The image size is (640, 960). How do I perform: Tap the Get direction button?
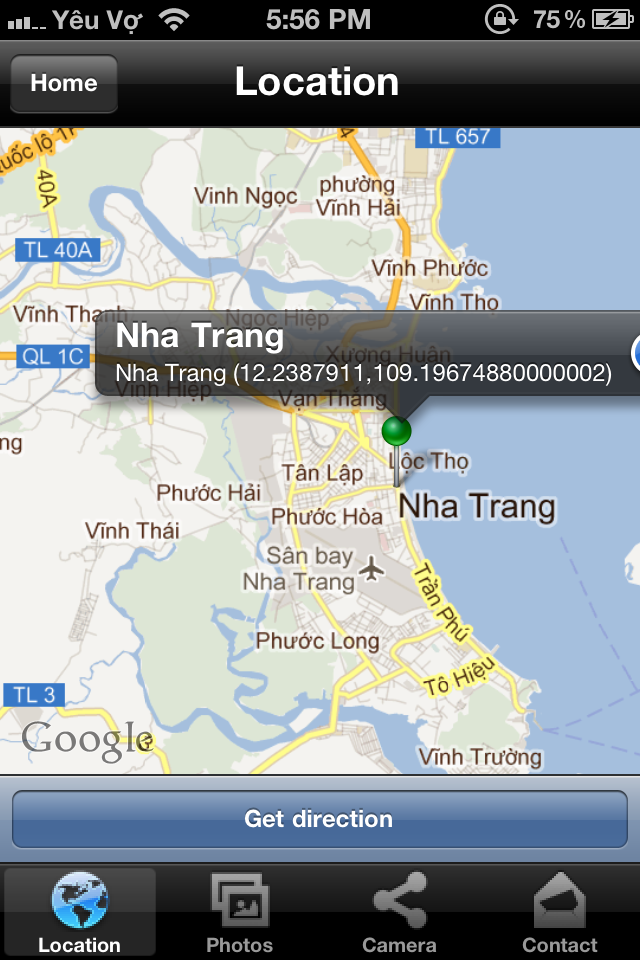319,819
